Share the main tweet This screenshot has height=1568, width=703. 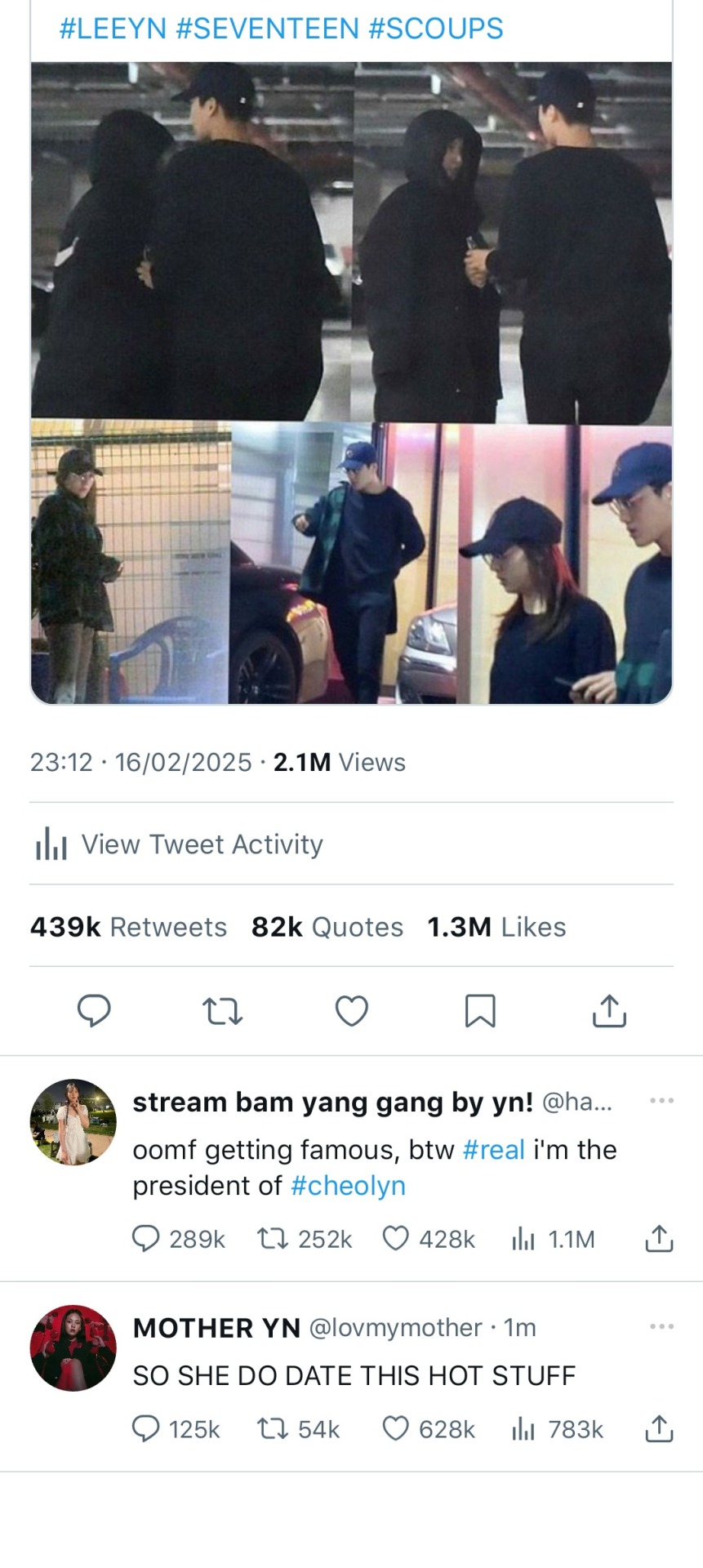pyautogui.click(x=609, y=1011)
